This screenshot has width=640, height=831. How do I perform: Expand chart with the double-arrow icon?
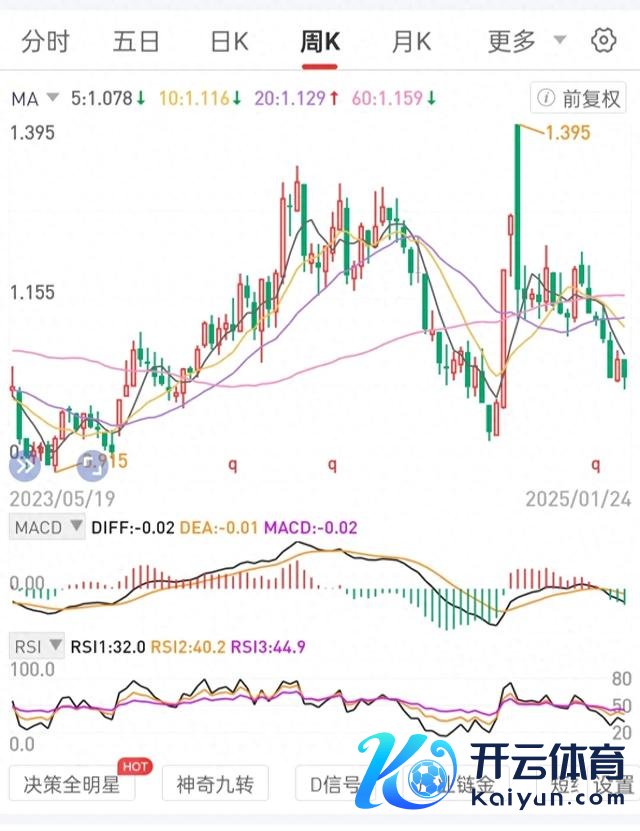[x=24, y=465]
